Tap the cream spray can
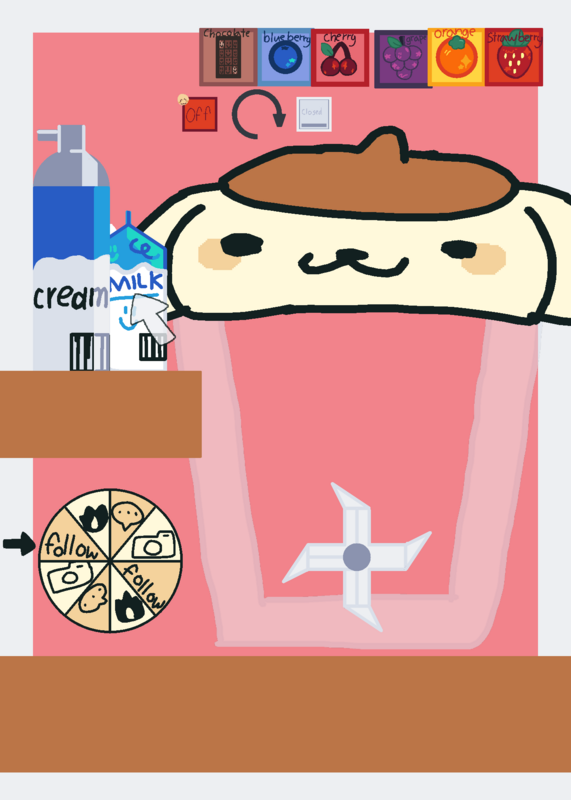This screenshot has height=800, width=571. [71, 248]
